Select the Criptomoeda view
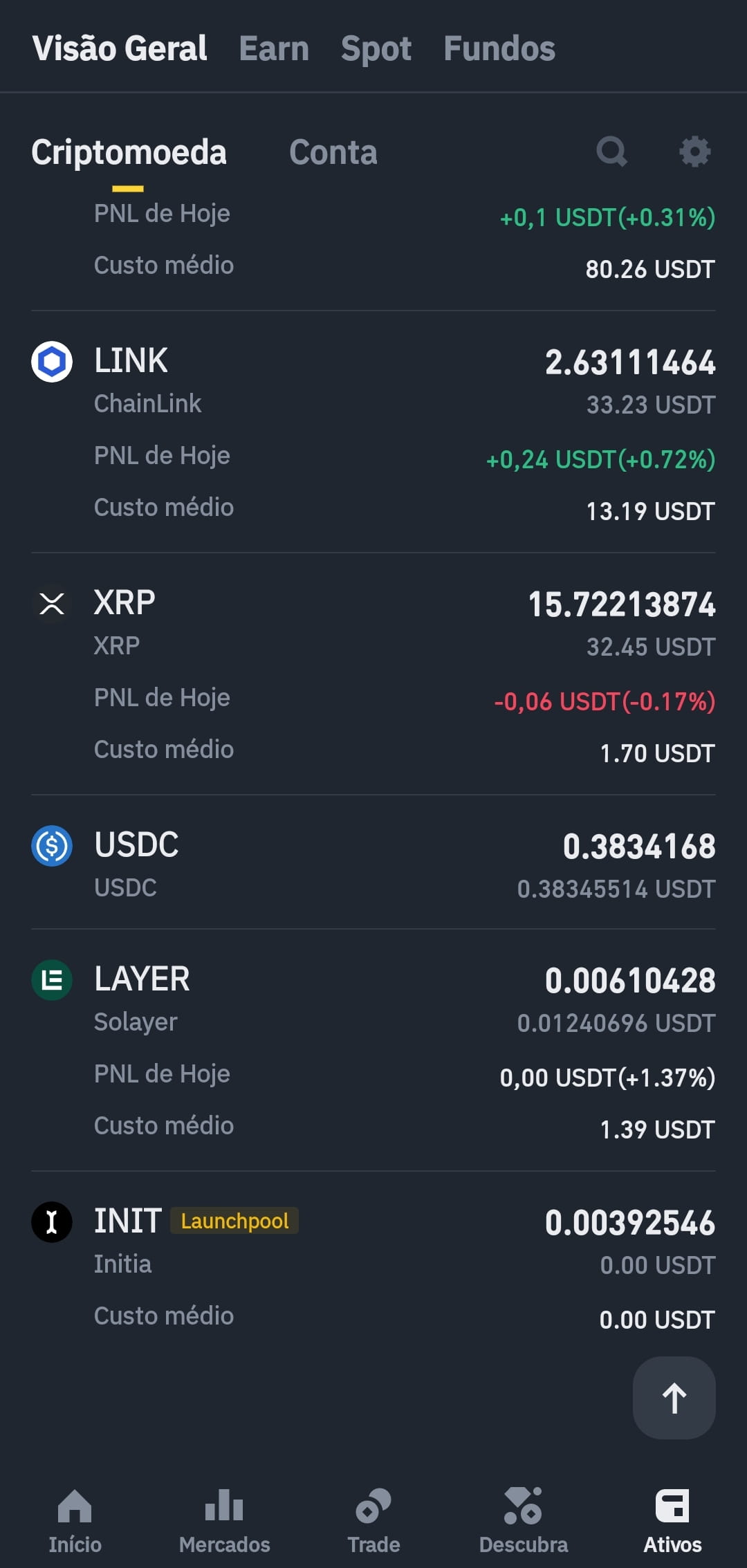 pos(129,152)
